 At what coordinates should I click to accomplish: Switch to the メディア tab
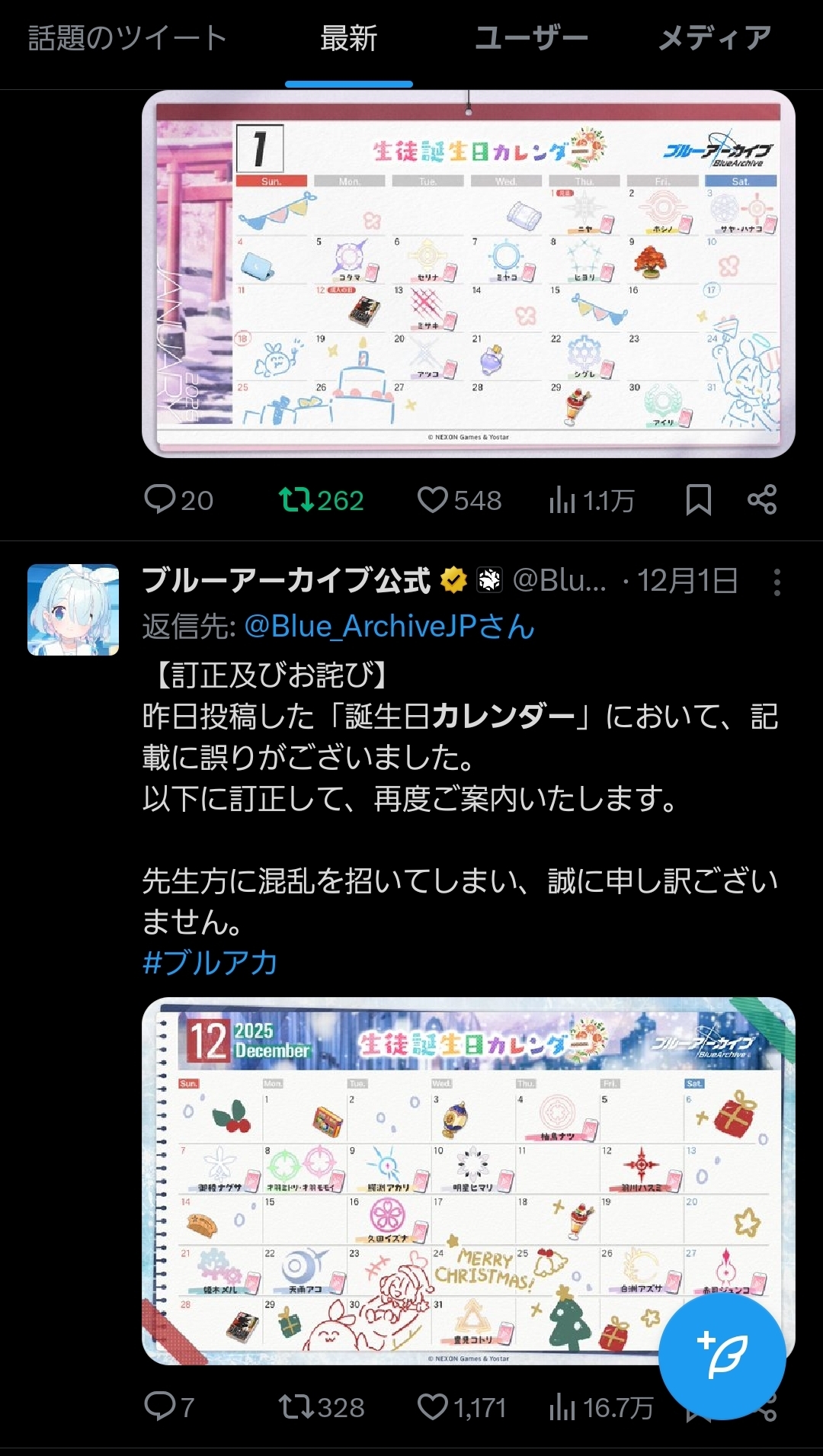tap(714, 38)
